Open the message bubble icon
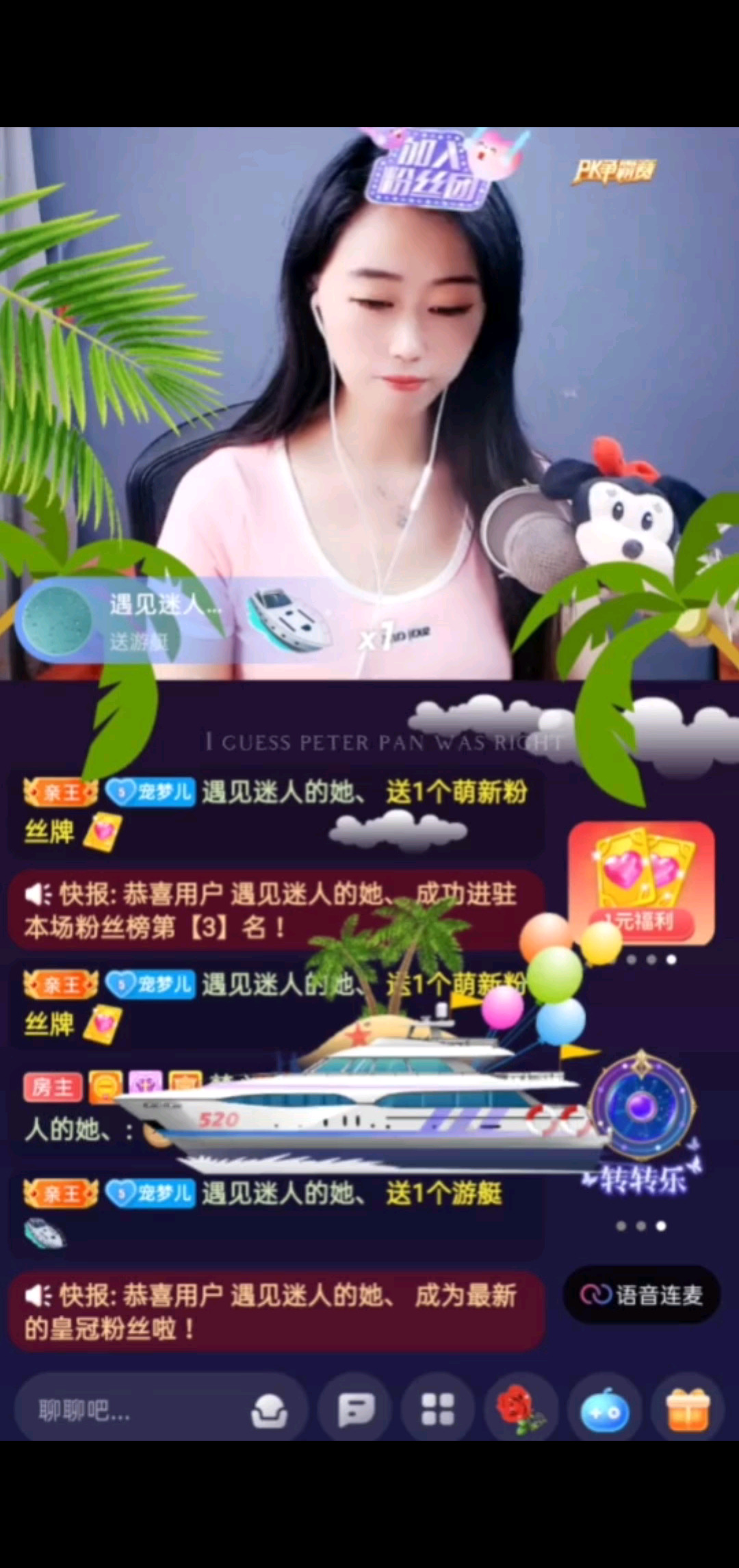 (x=356, y=1411)
